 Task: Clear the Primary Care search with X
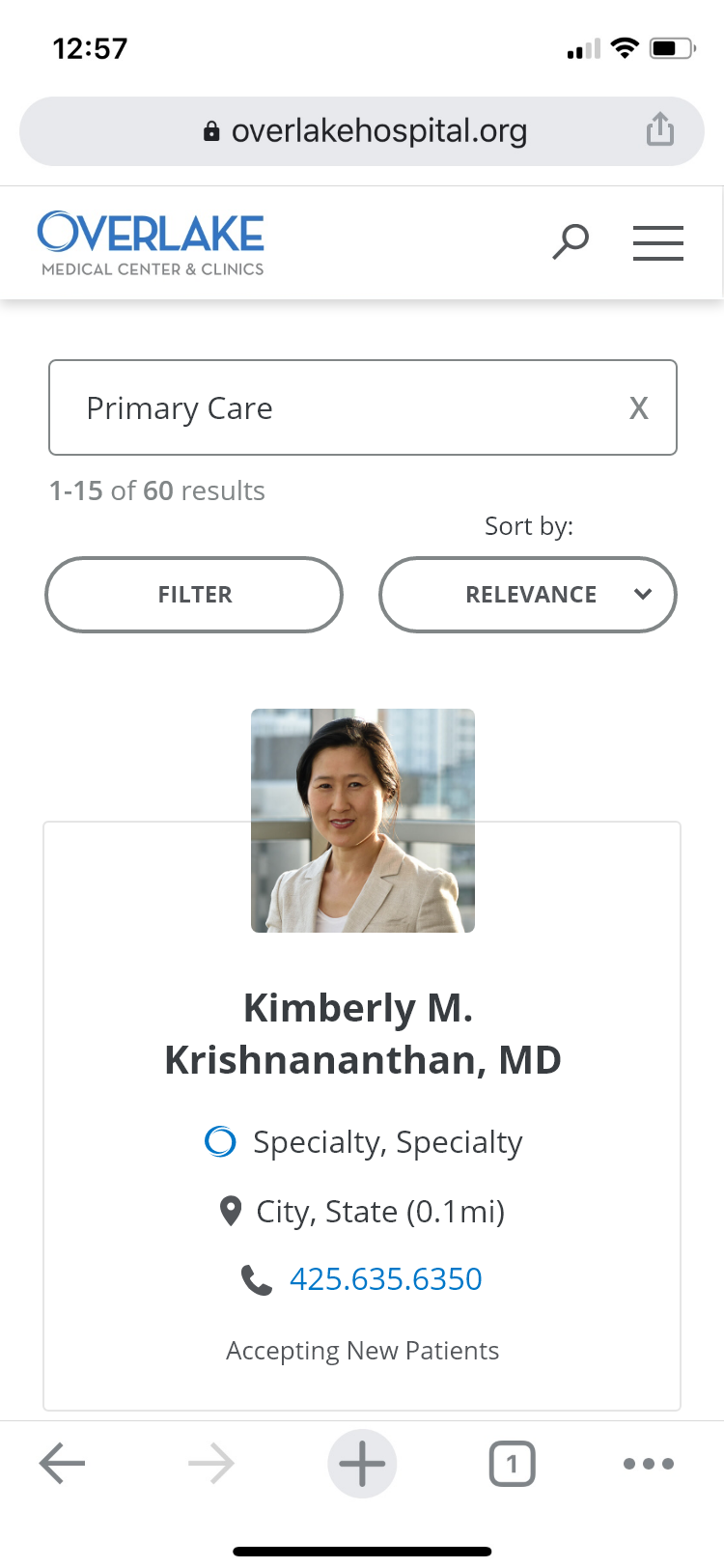click(638, 408)
